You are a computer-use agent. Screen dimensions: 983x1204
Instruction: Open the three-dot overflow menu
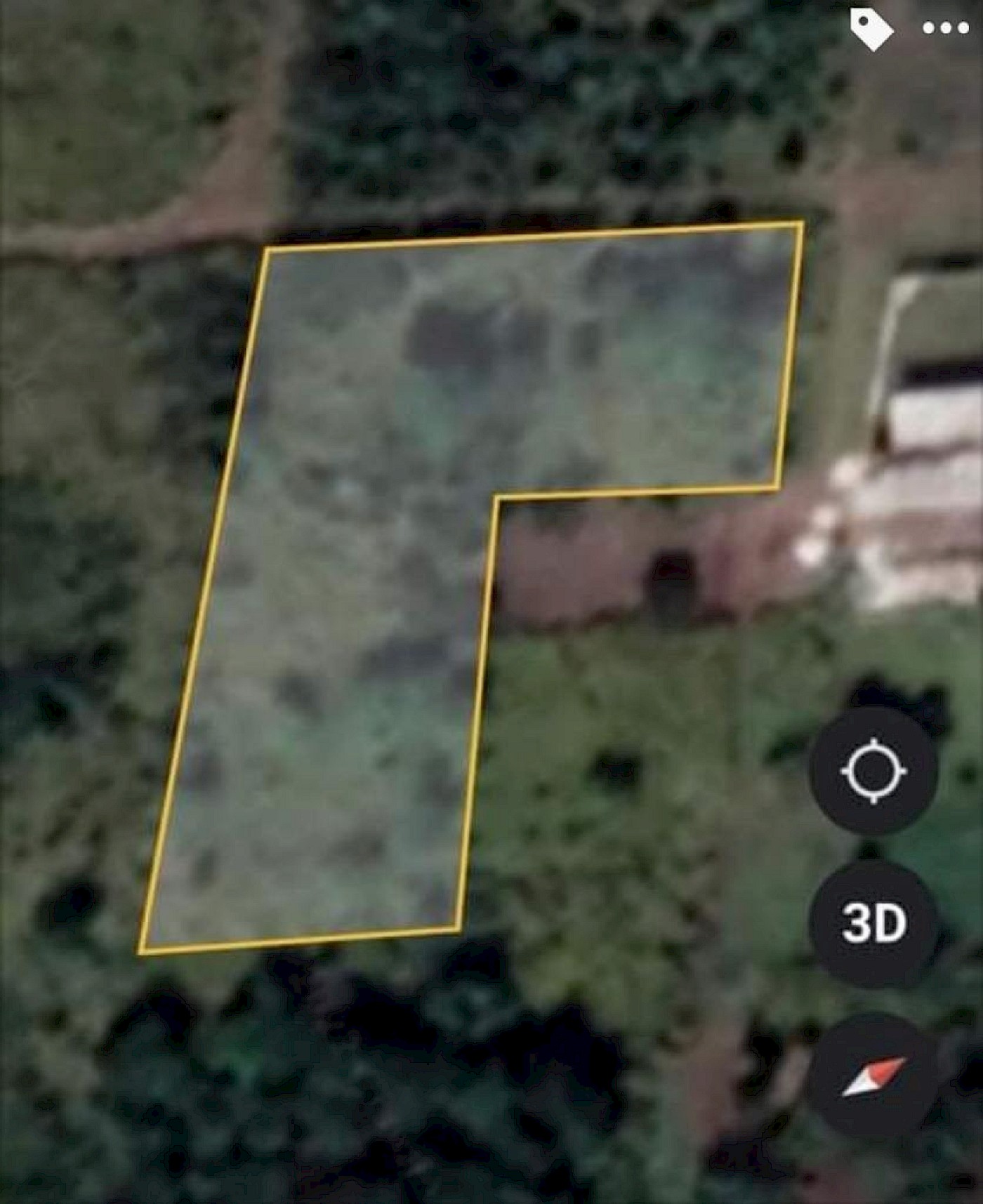pos(945,29)
